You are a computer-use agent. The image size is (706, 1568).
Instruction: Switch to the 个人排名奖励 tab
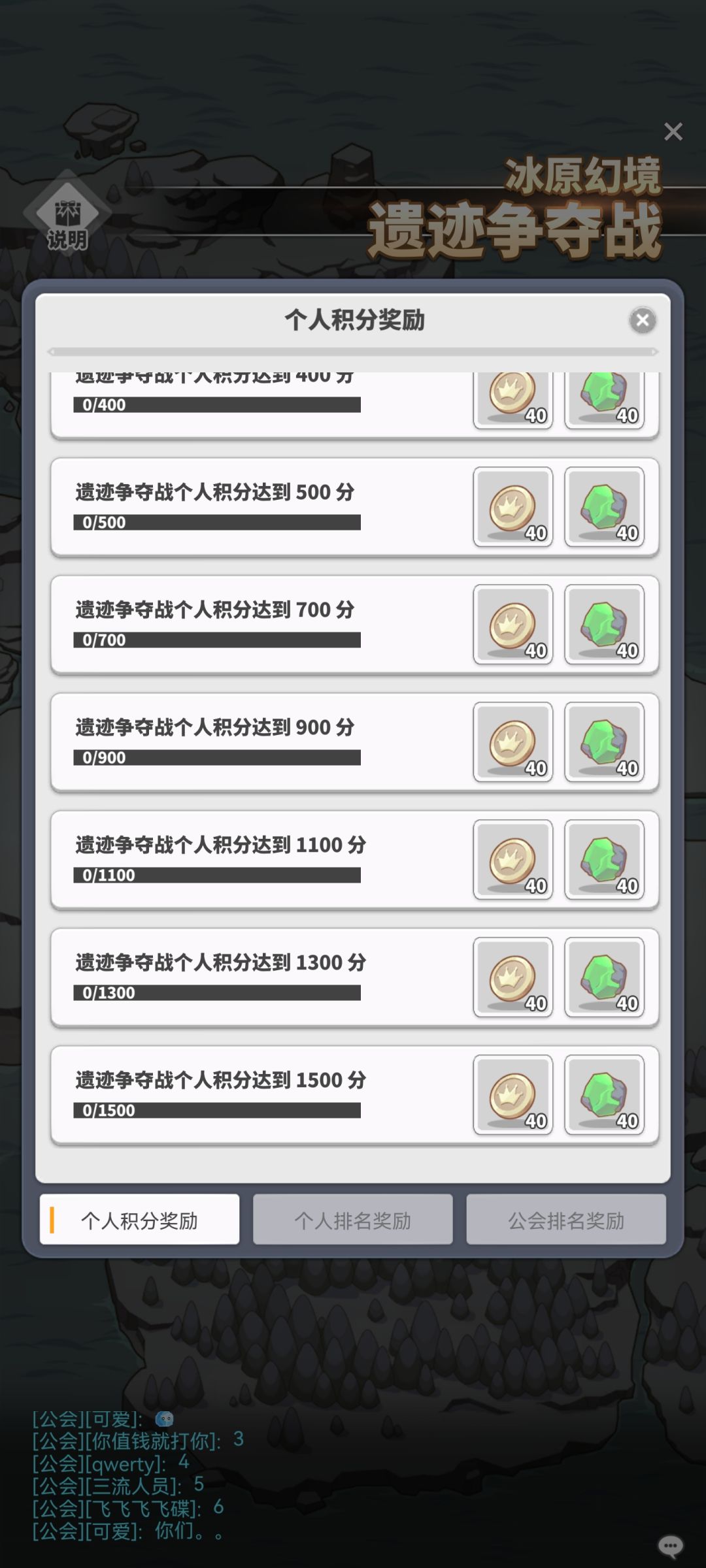tap(353, 1220)
